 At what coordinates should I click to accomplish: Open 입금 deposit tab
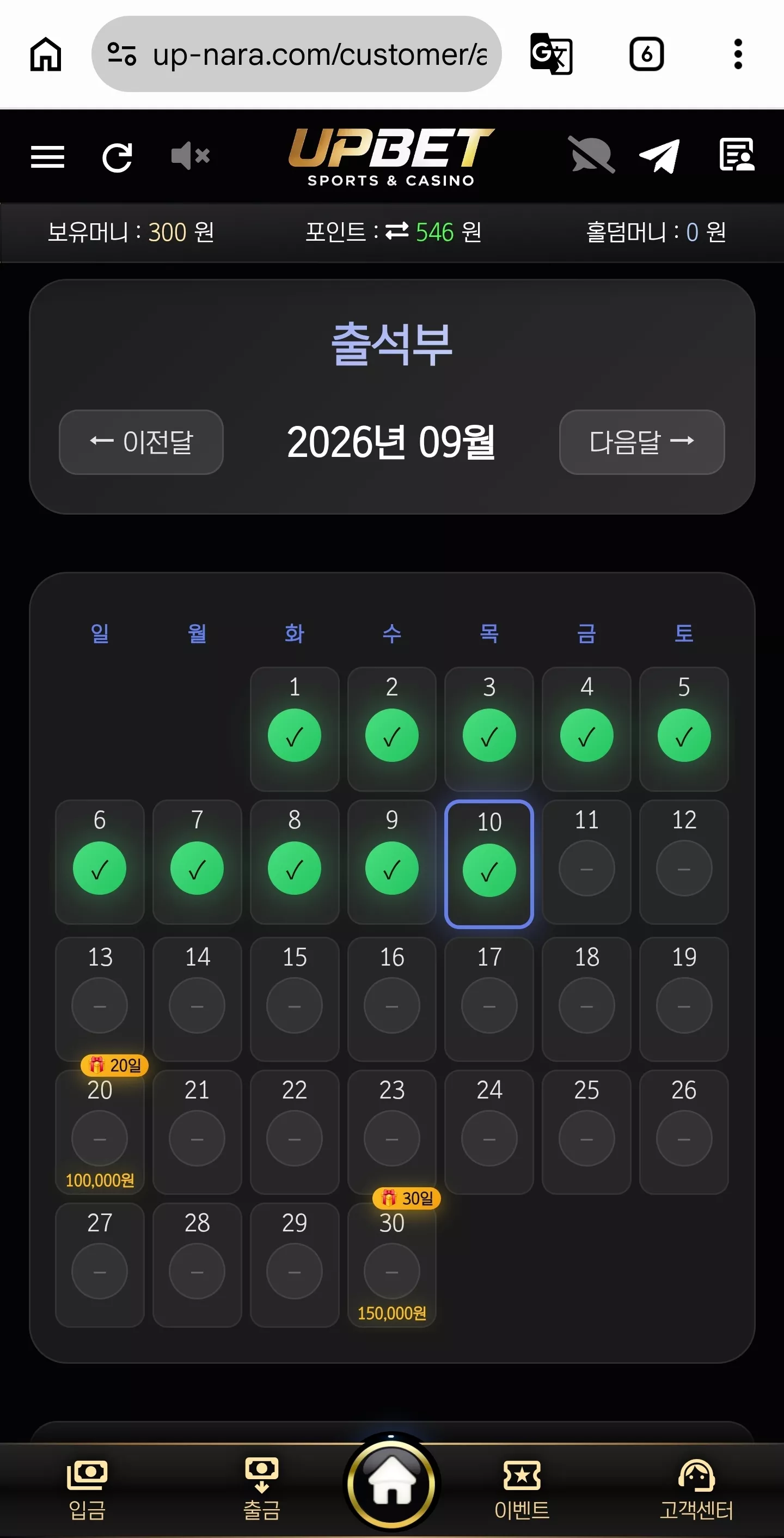coord(87,1490)
